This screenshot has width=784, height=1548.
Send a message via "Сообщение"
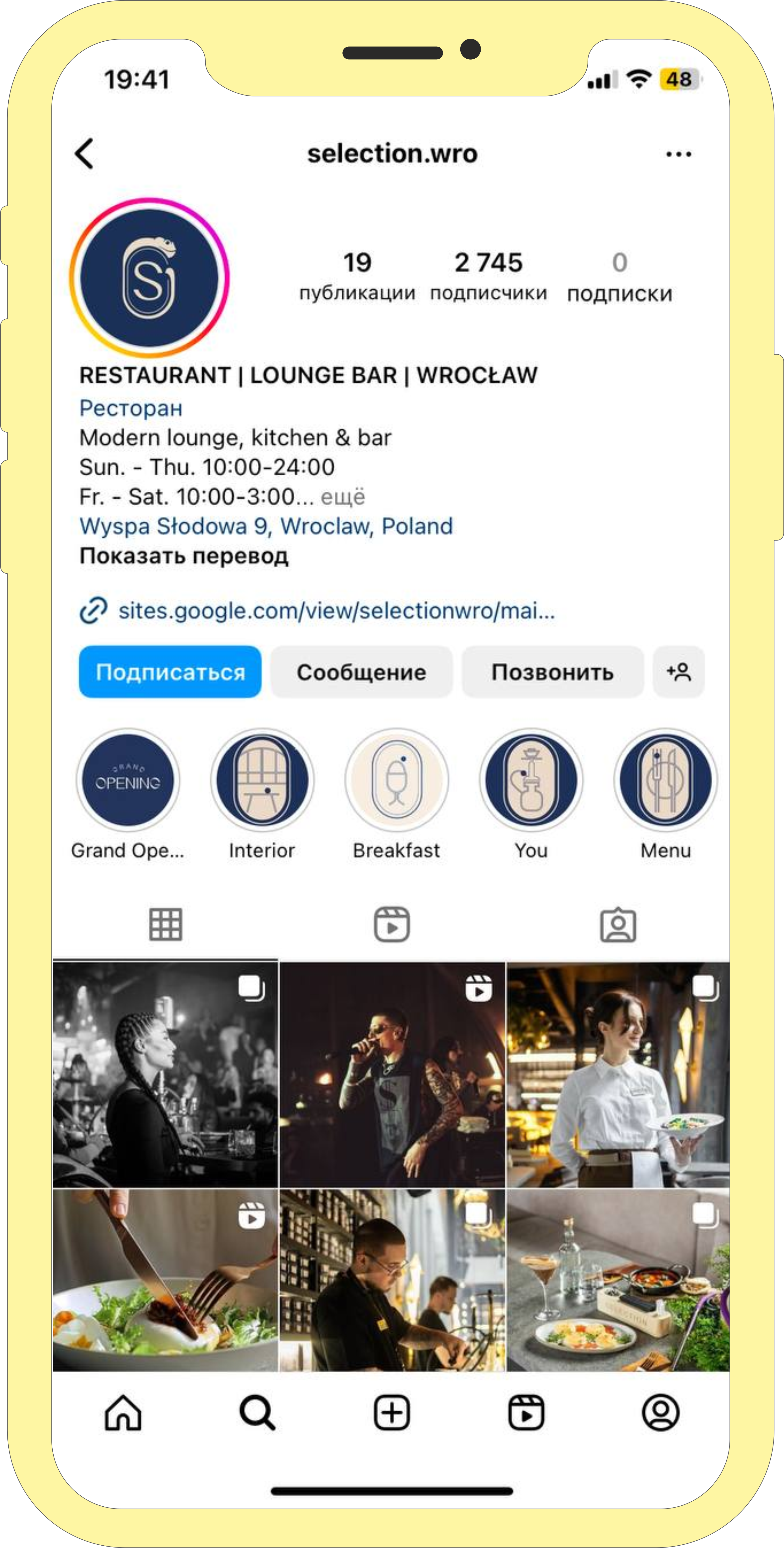(x=361, y=672)
